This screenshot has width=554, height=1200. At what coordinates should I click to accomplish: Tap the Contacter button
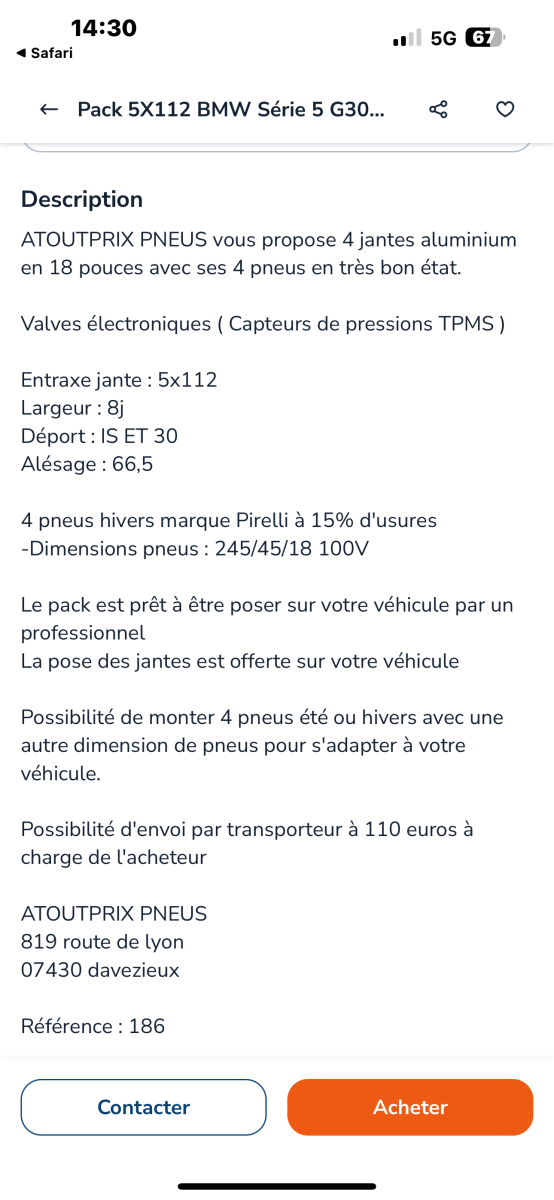(x=144, y=1107)
